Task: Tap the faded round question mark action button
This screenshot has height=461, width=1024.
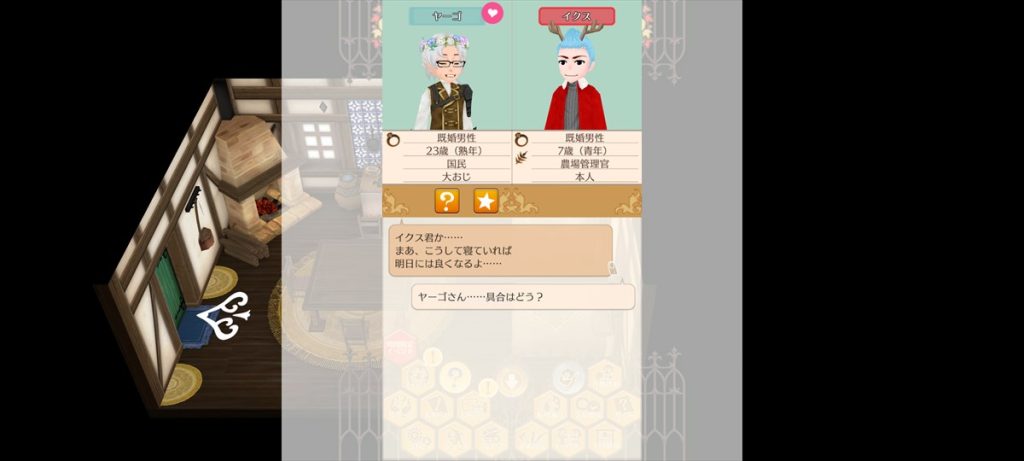Action: [x=455, y=378]
